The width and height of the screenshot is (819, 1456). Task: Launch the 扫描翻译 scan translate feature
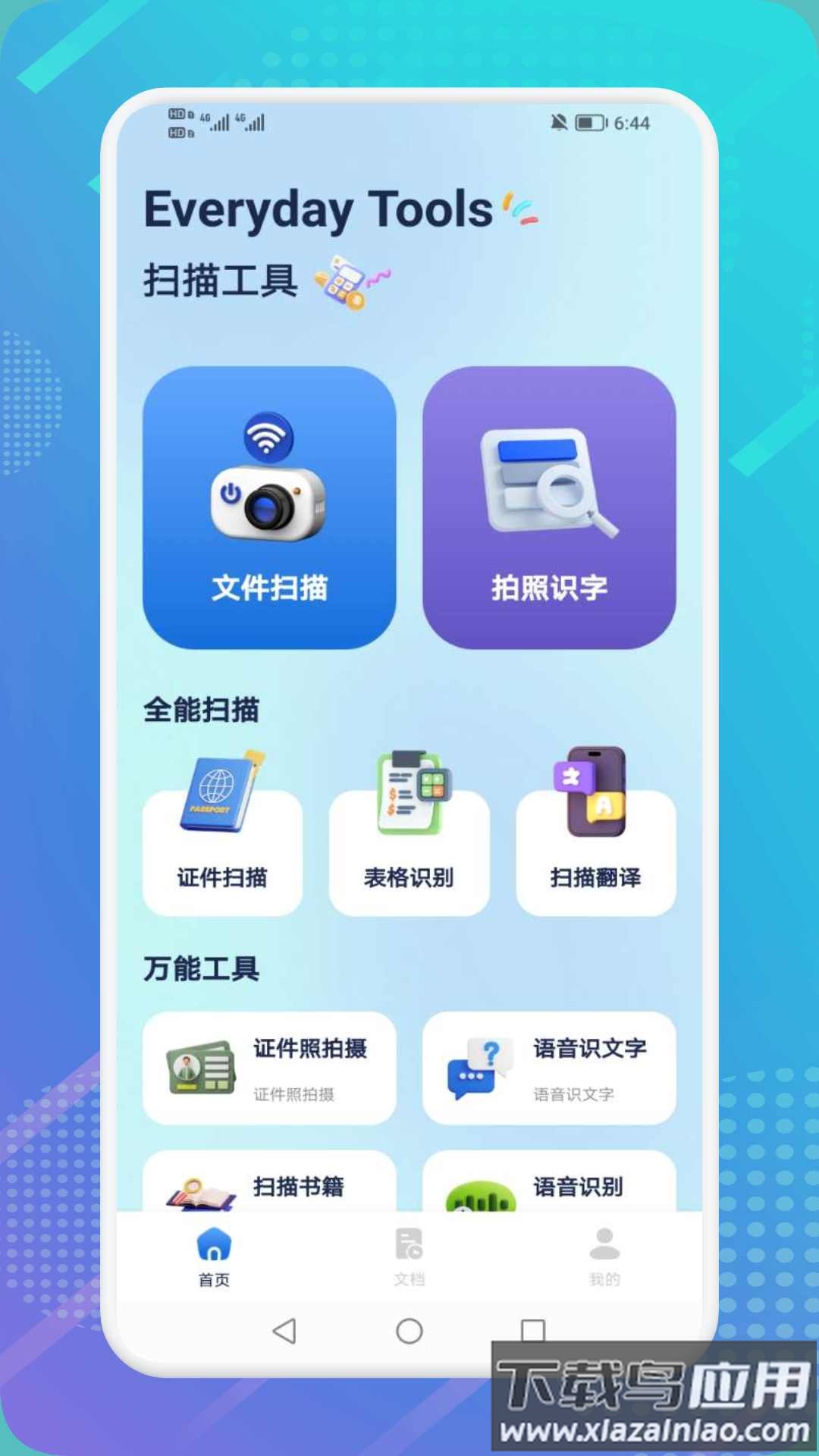[x=596, y=842]
